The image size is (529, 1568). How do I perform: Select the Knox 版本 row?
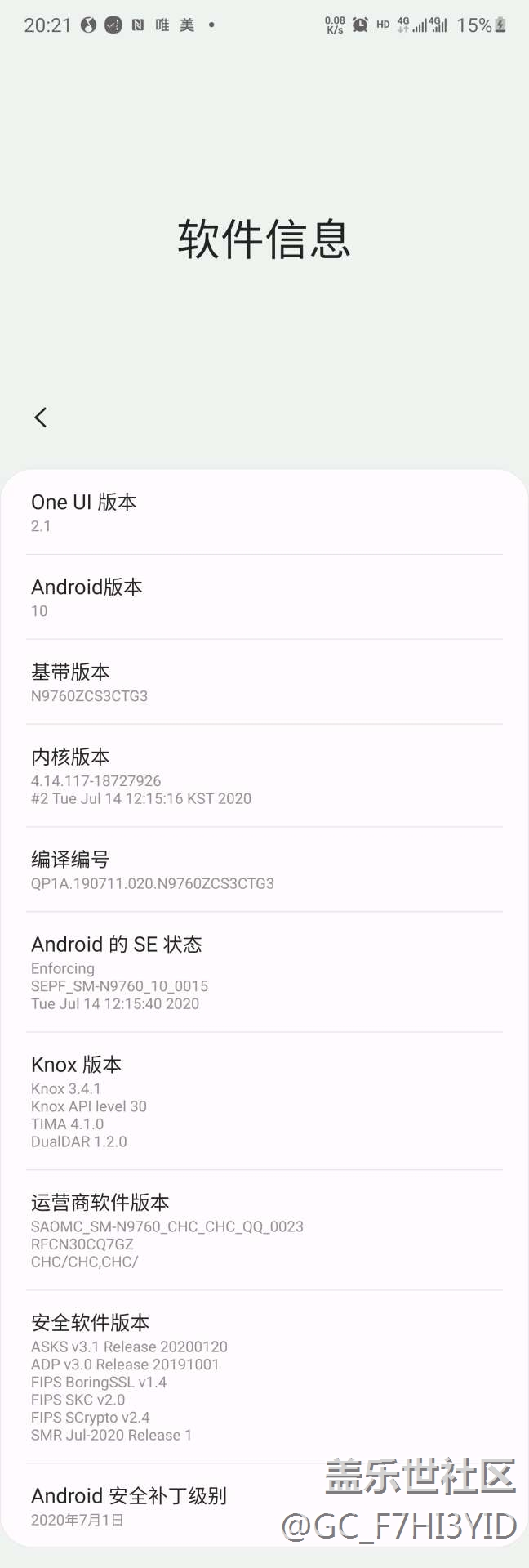264,1101
